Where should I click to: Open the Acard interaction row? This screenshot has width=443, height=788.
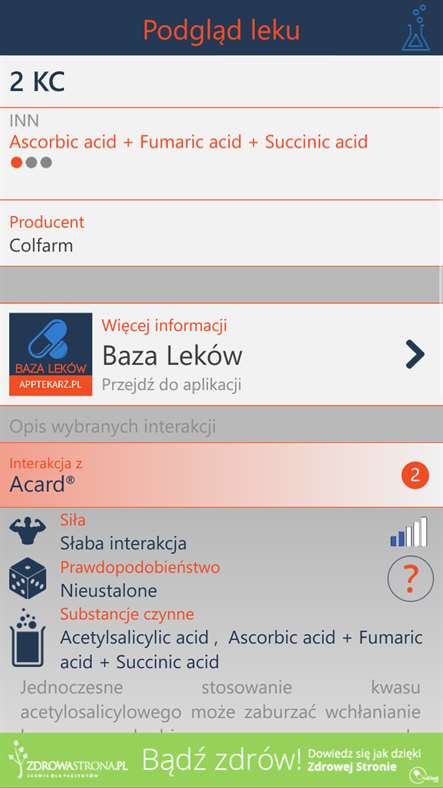coord(222,475)
